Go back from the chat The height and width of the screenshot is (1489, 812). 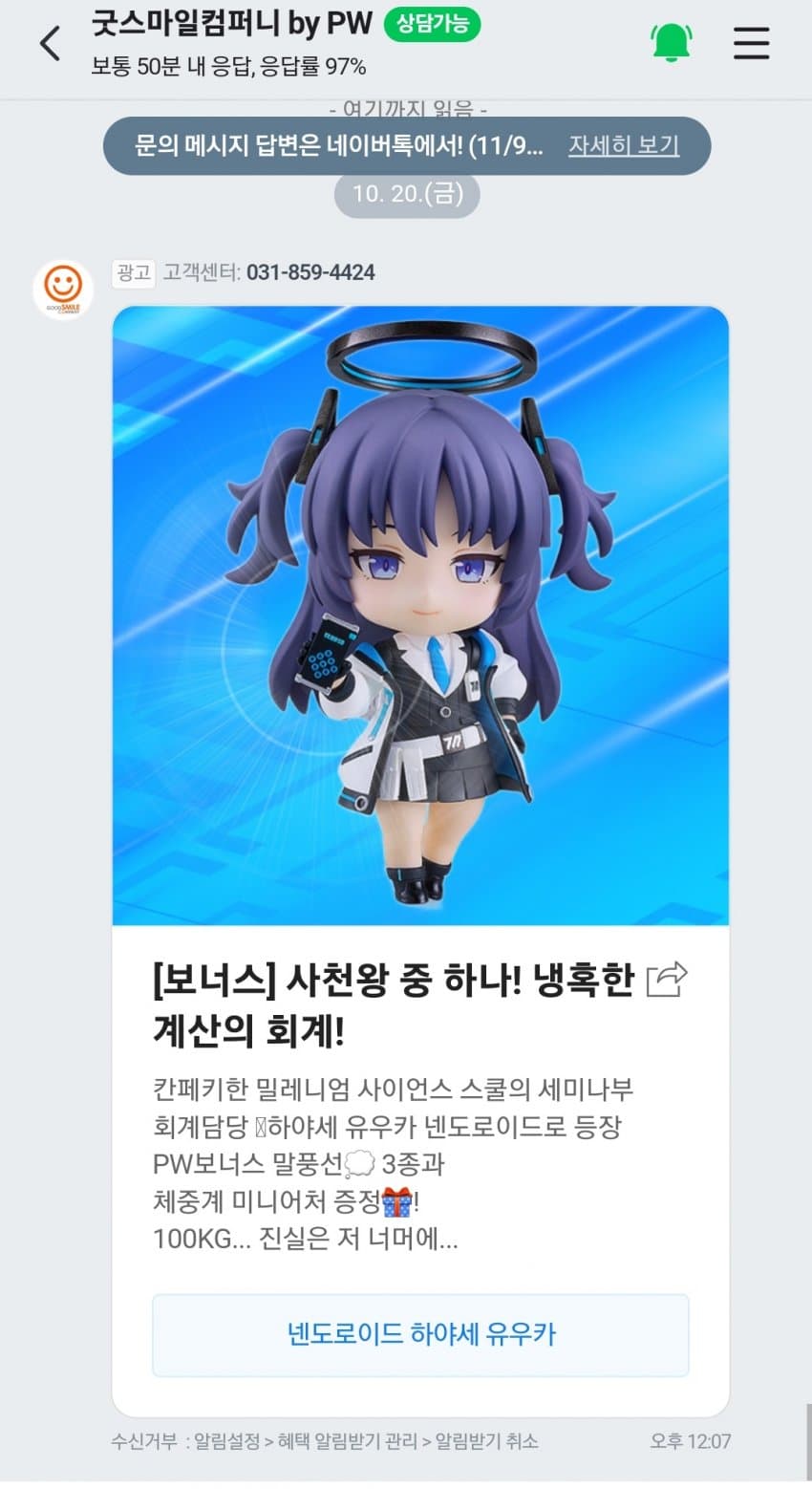[50, 44]
